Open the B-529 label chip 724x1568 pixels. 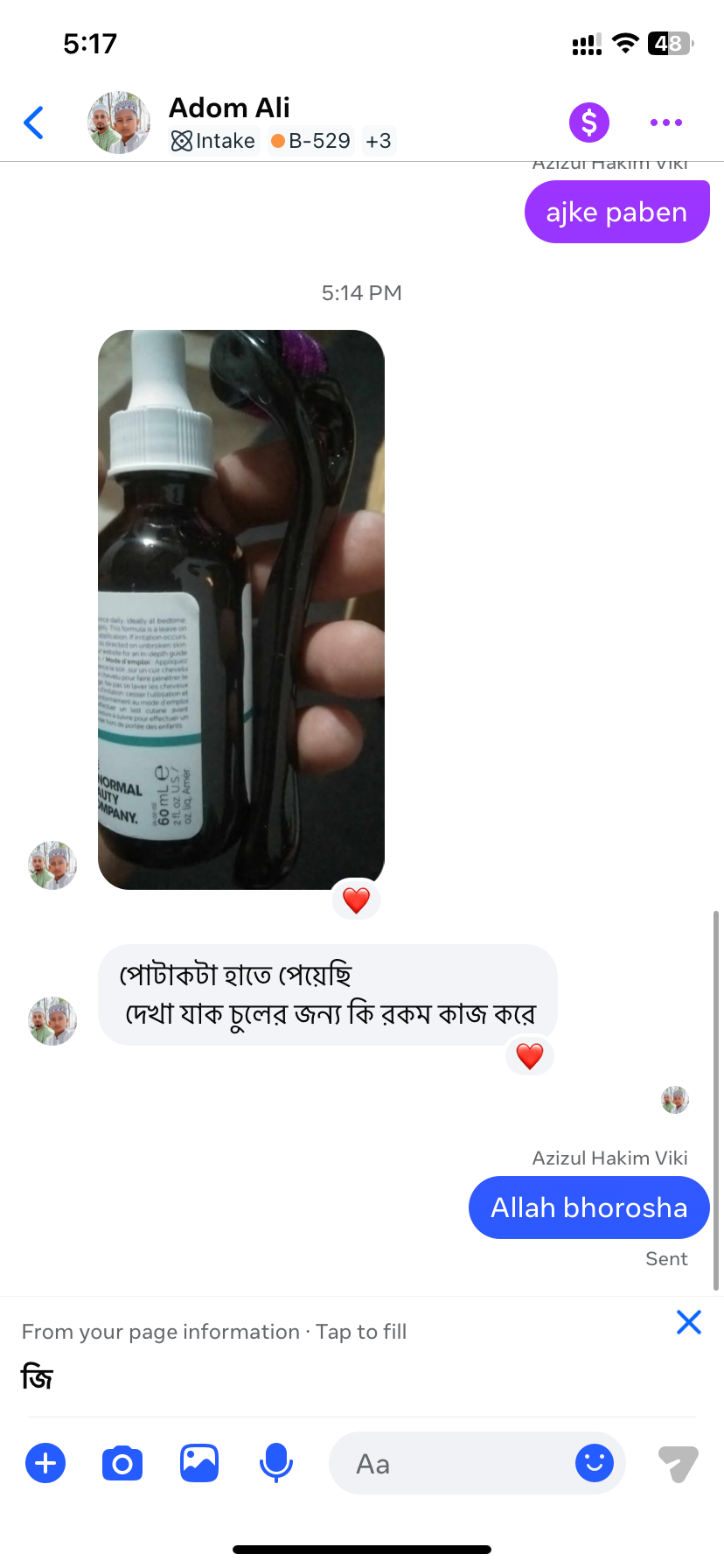[310, 141]
